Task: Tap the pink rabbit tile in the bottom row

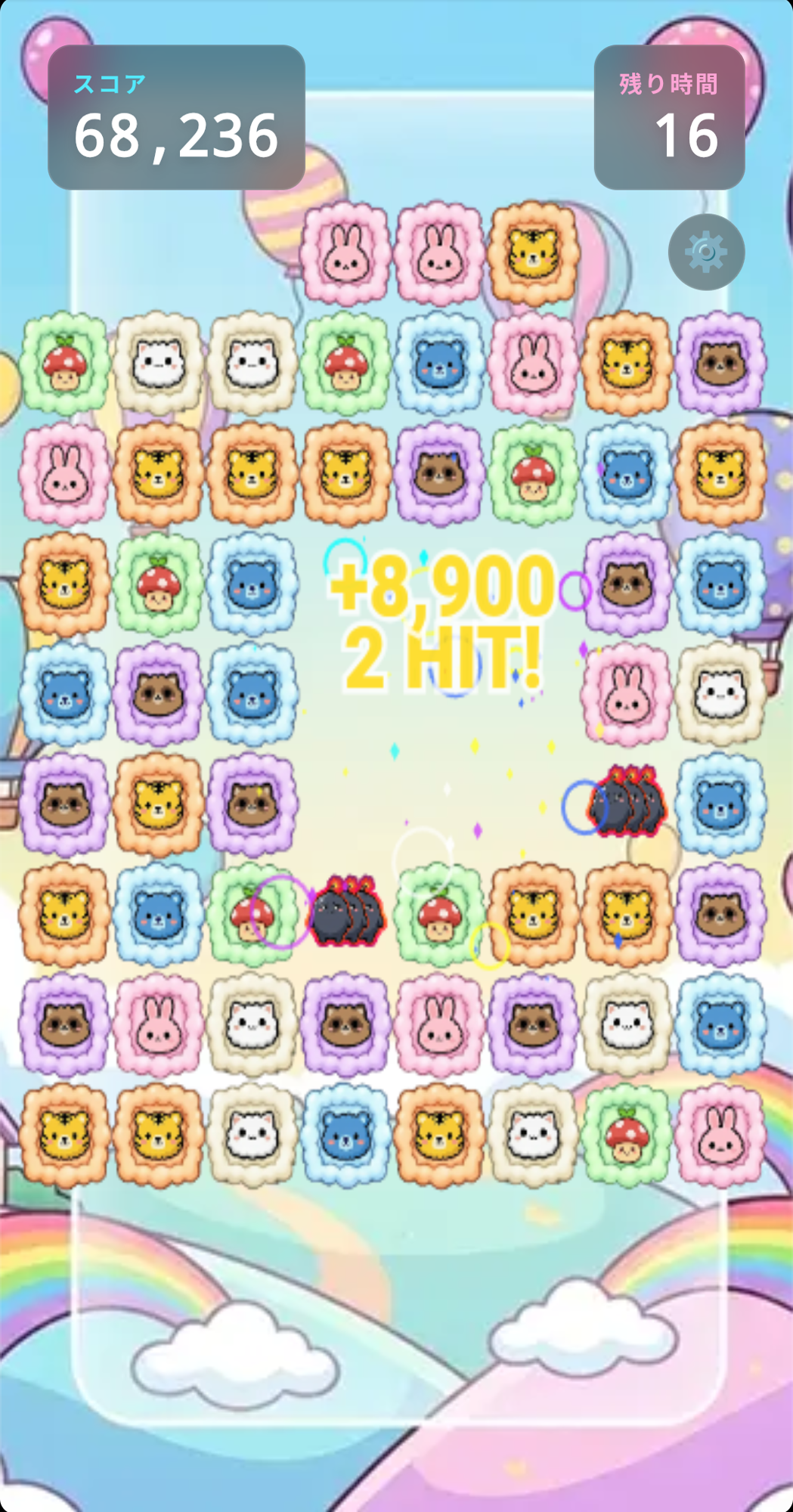Action: (720, 1134)
